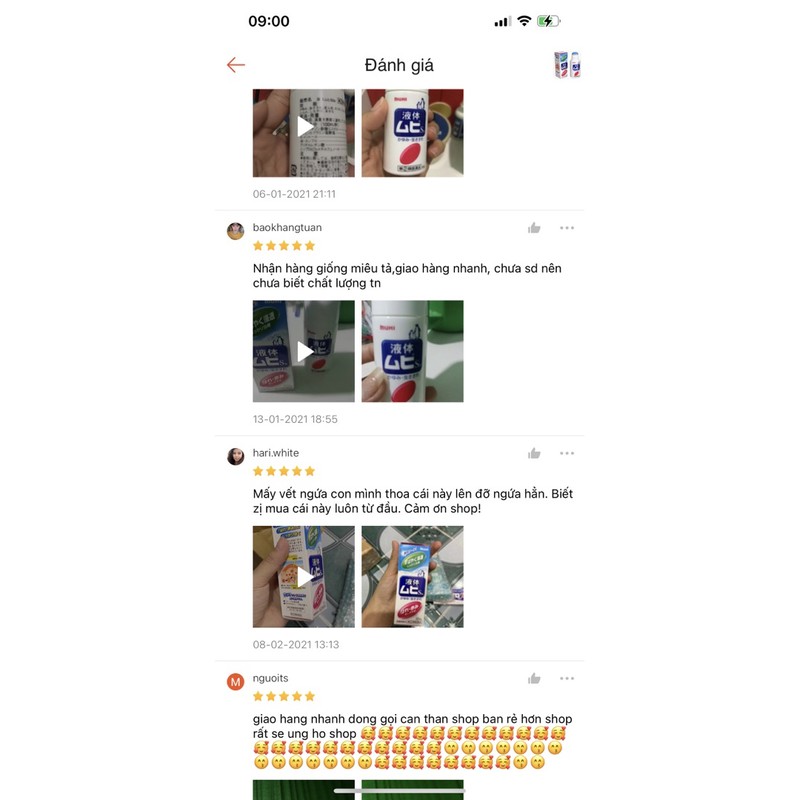Screen dimensions: 800x800
Task: Play the video in baokhangtuan's review
Action: [304, 351]
